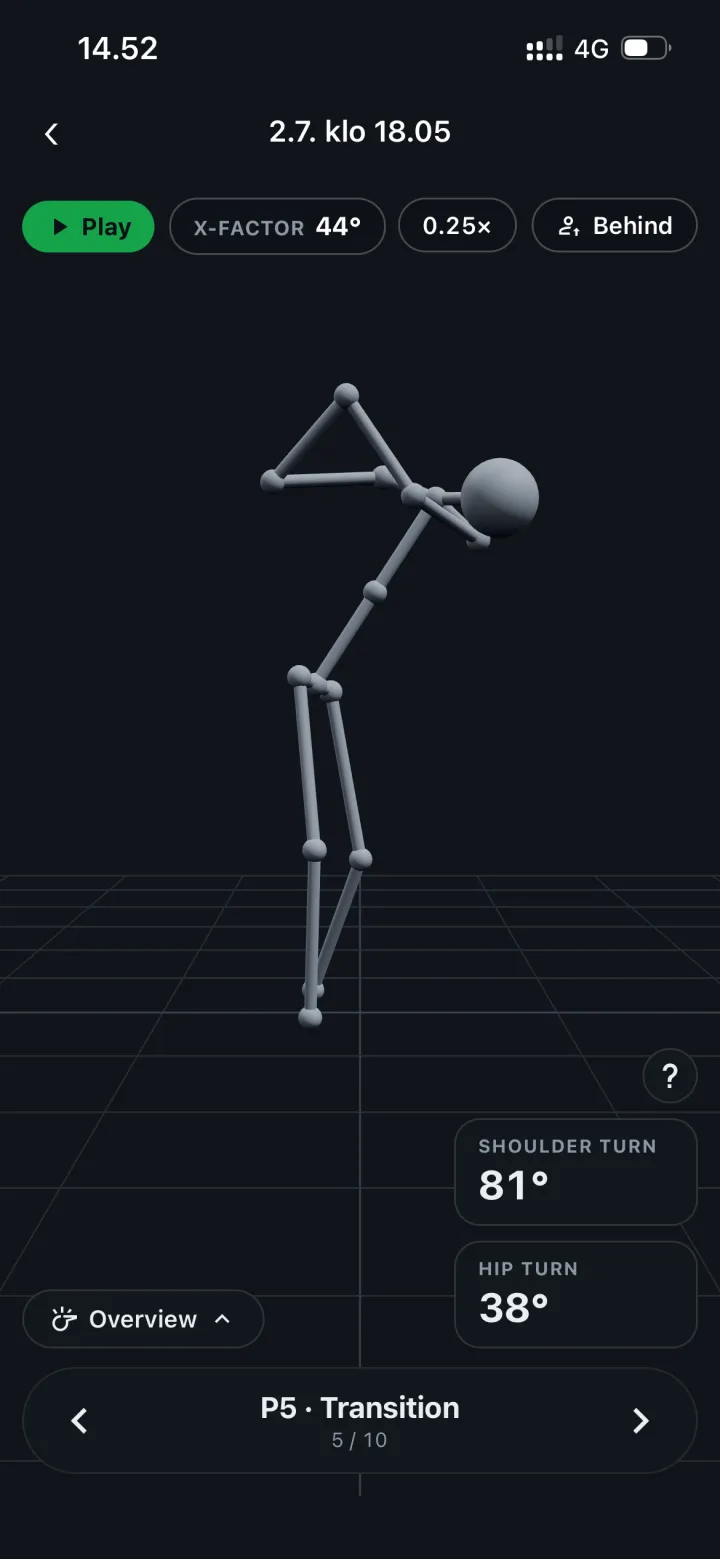Go to the previous swing position
Image resolution: width=720 pixels, height=1559 pixels.
[80, 1421]
